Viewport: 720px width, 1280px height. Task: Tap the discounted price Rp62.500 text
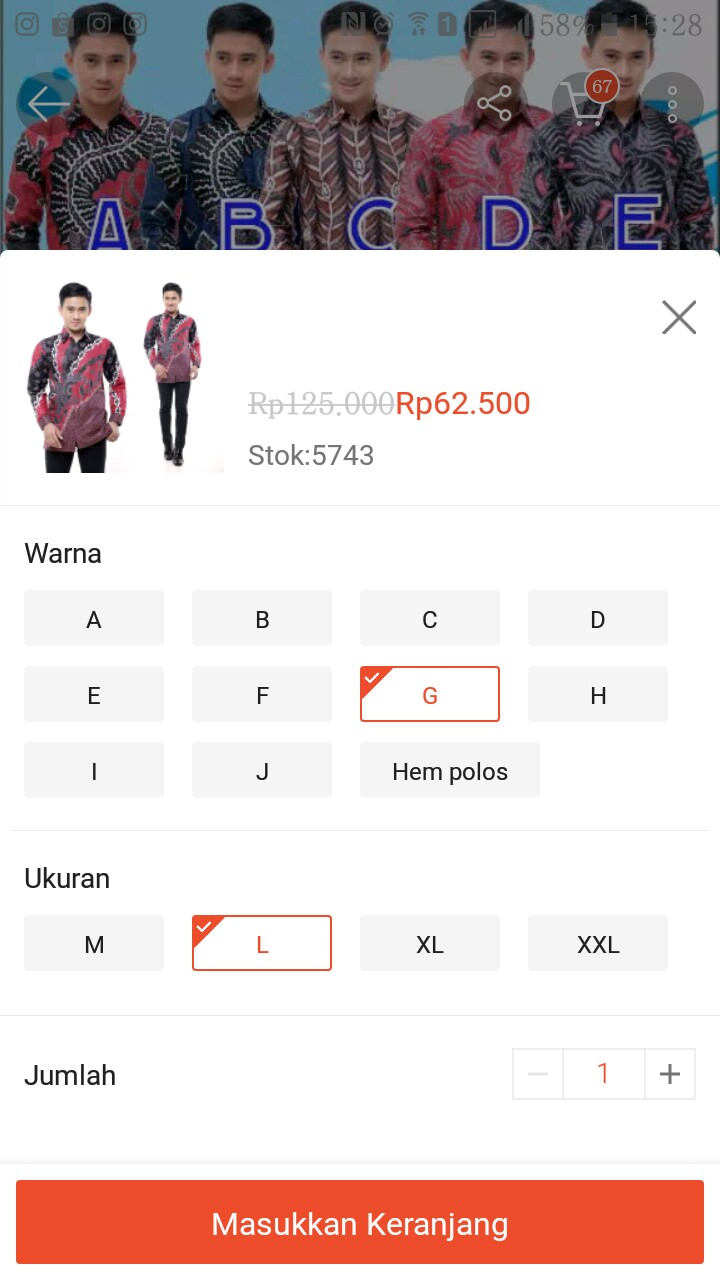coord(462,404)
